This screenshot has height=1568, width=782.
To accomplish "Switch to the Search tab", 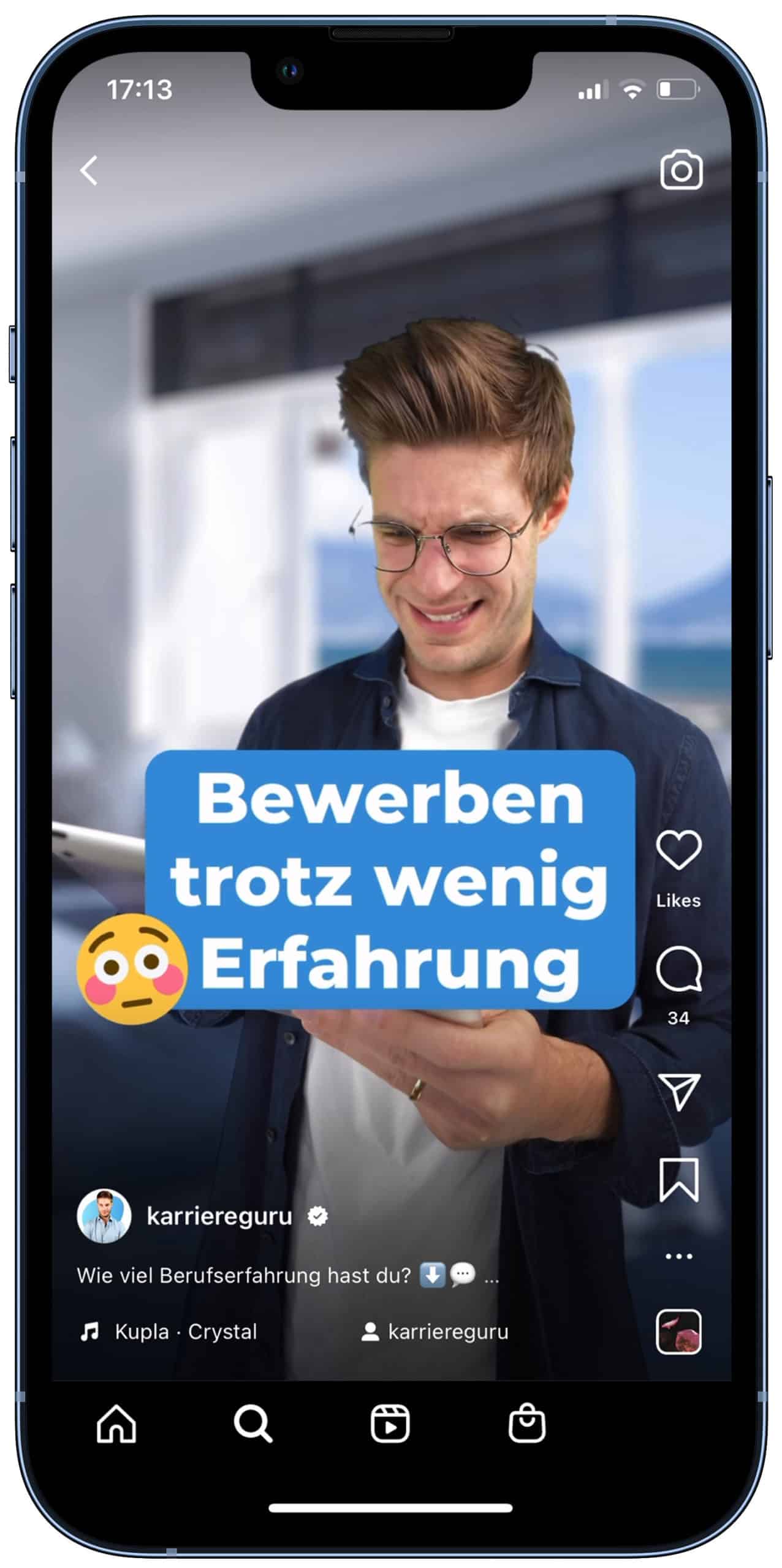I will click(252, 1423).
